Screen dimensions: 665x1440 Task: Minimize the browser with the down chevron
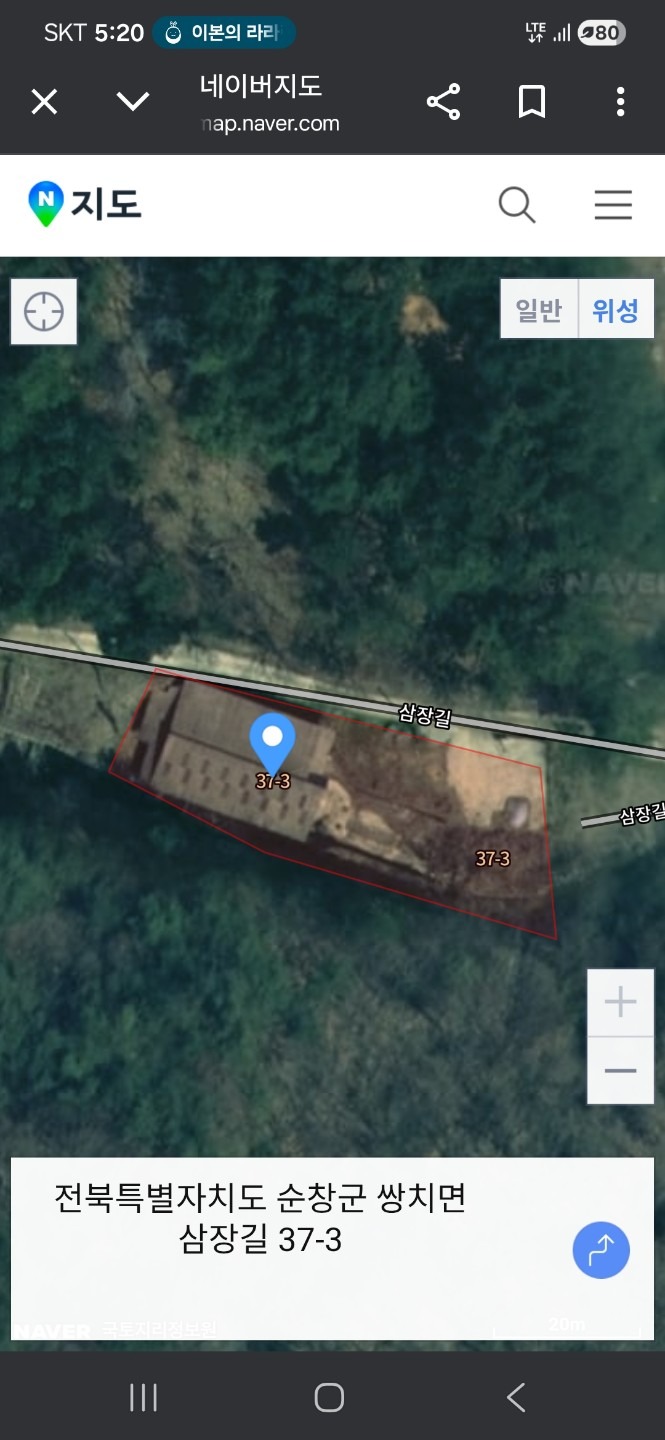133,102
